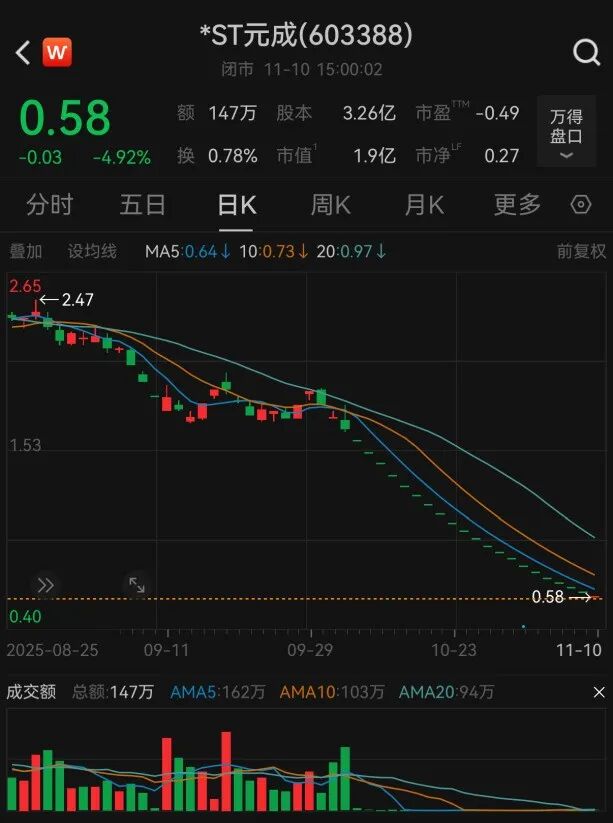Switch to the 周K chart tab
This screenshot has height=823, width=613.
tap(330, 205)
